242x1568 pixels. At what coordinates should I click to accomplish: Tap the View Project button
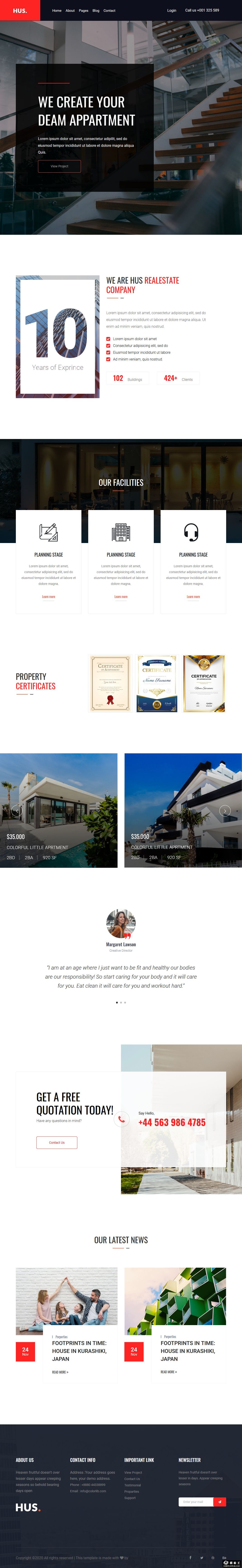click(x=59, y=166)
